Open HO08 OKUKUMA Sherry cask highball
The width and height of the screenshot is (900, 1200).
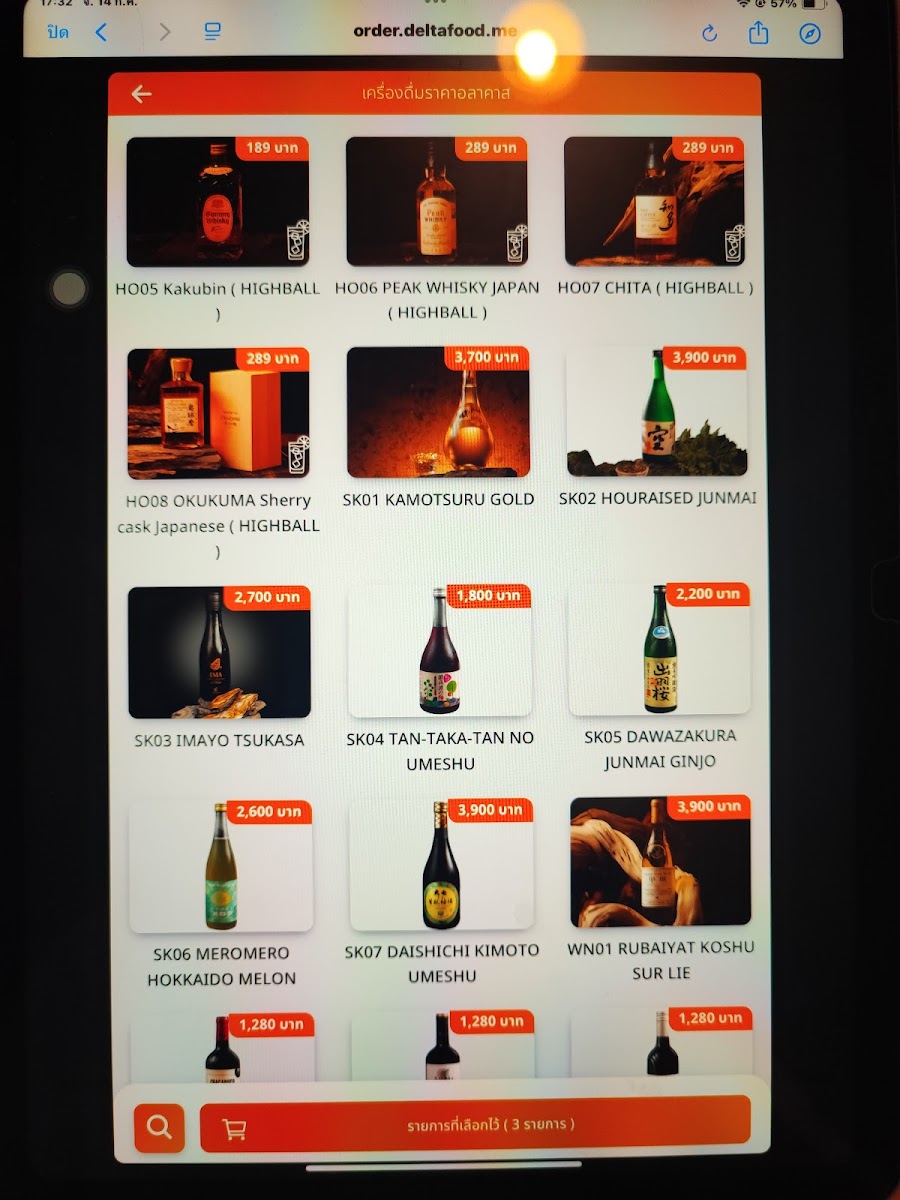point(218,413)
